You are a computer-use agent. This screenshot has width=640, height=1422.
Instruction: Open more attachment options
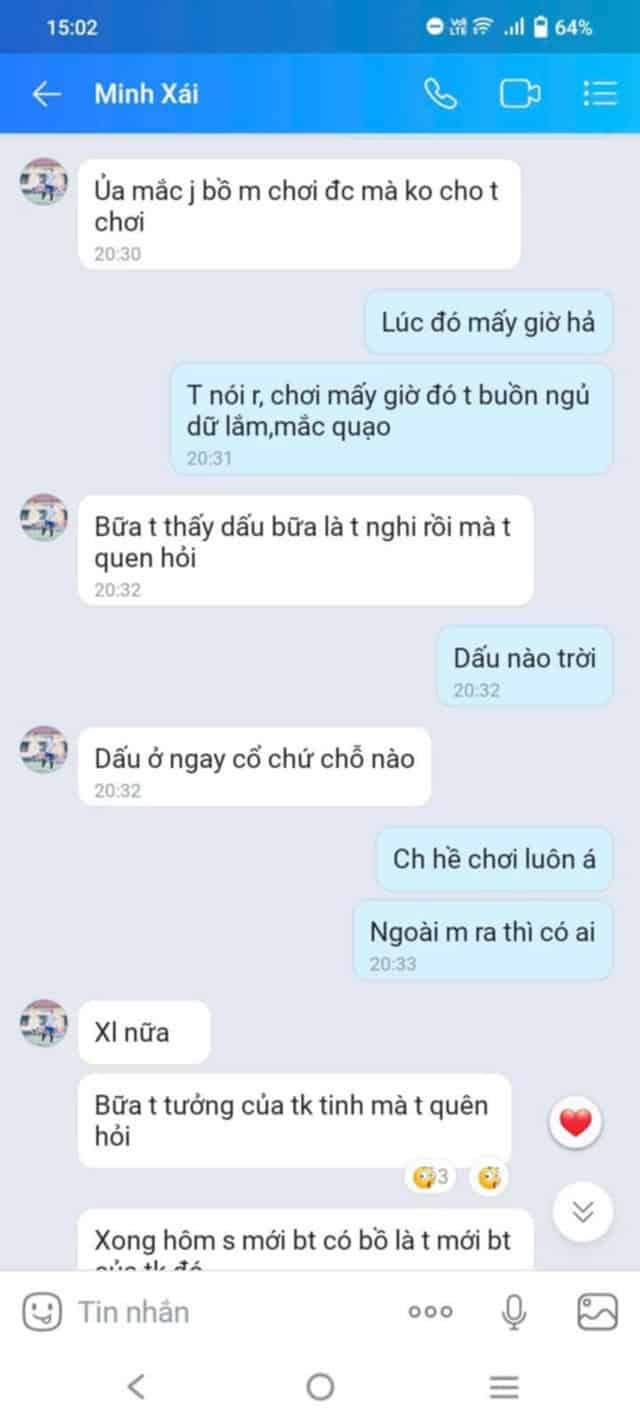431,1311
